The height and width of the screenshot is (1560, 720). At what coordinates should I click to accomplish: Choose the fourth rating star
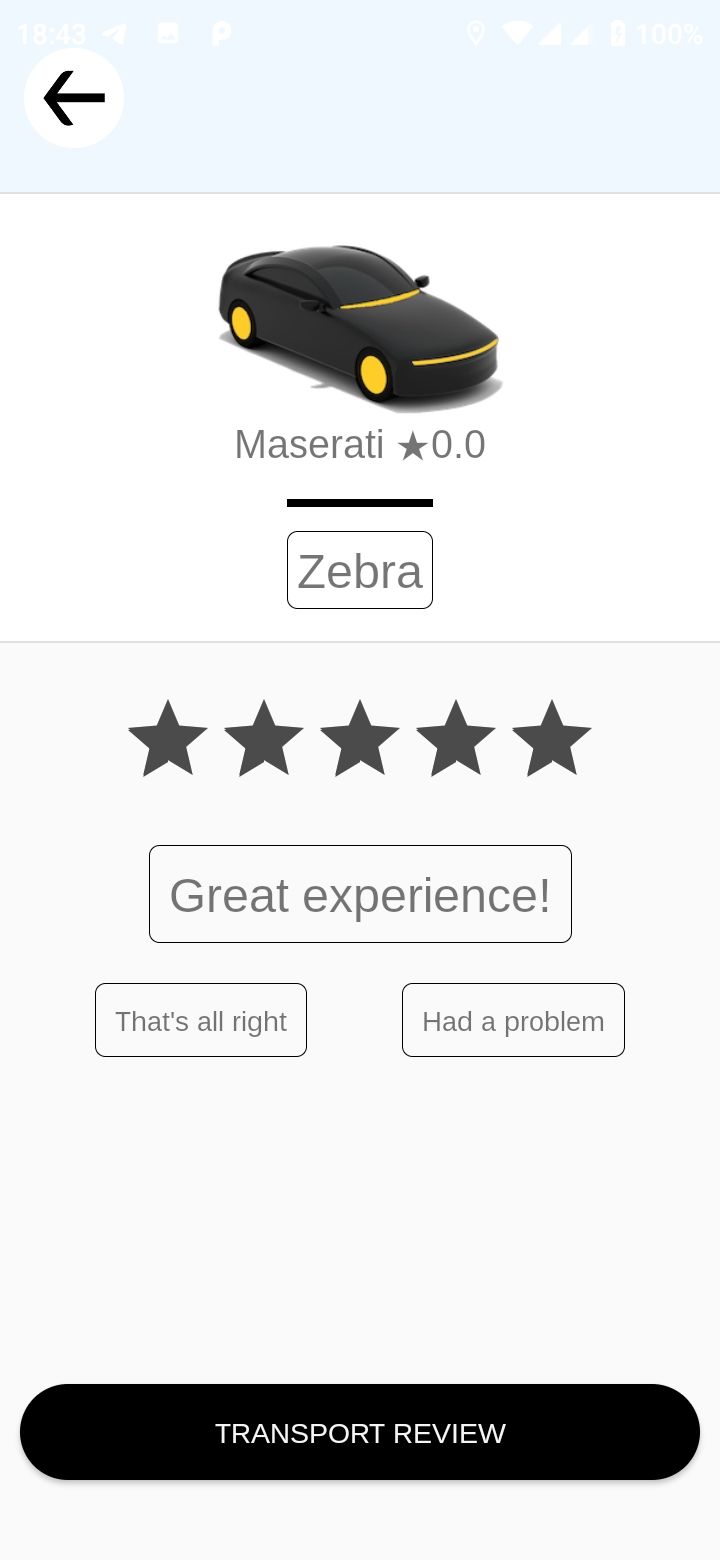coord(456,740)
